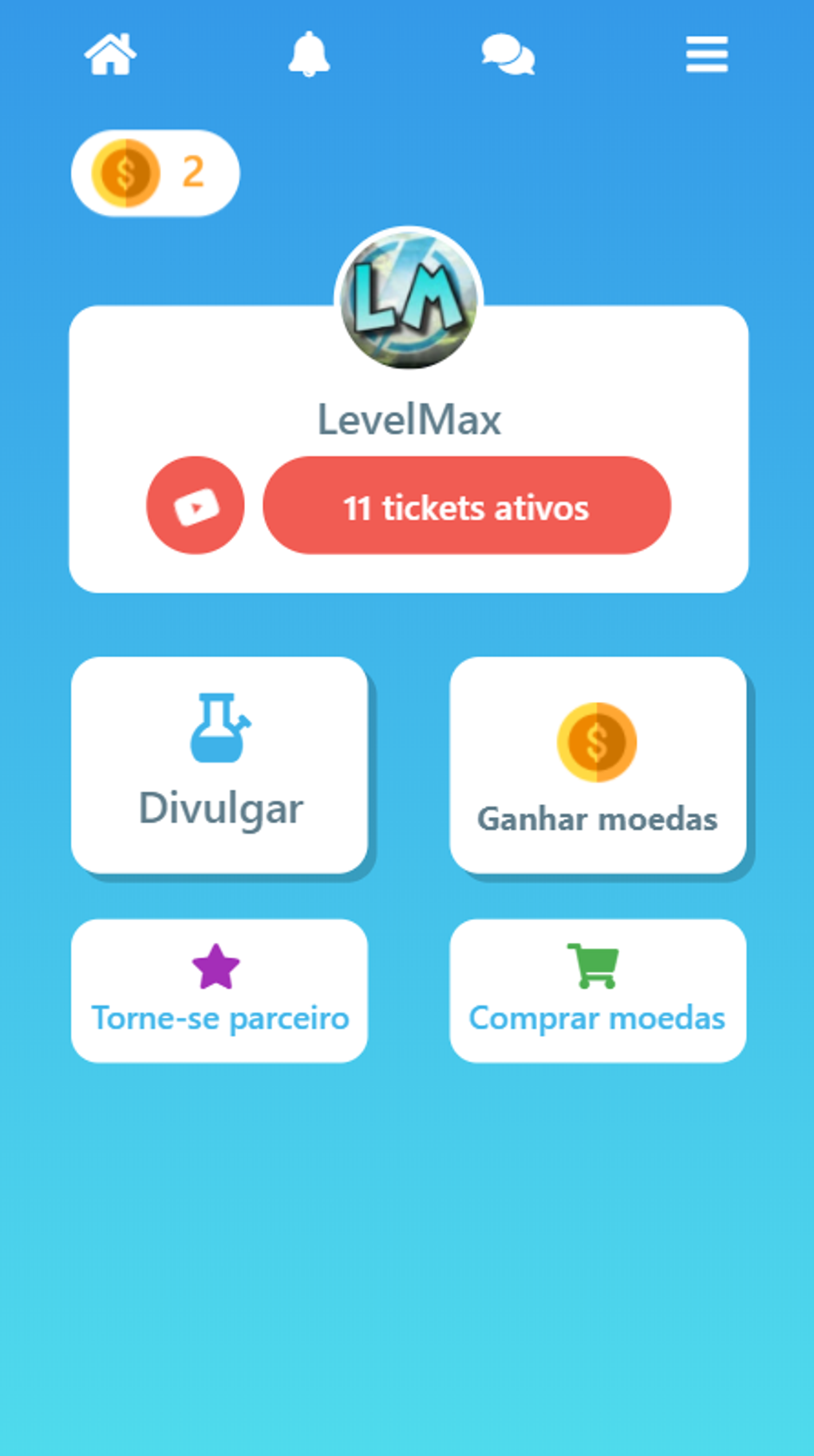Open the Divulgar card
The image size is (814, 1456).
(219, 764)
